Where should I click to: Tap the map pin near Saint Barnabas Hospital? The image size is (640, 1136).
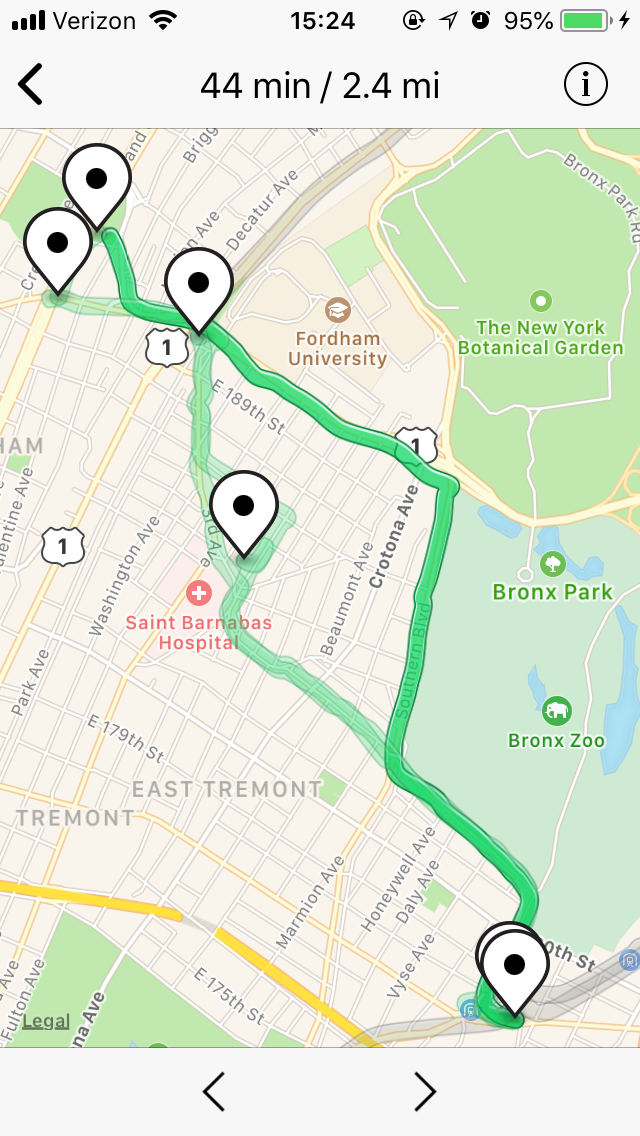244,507
